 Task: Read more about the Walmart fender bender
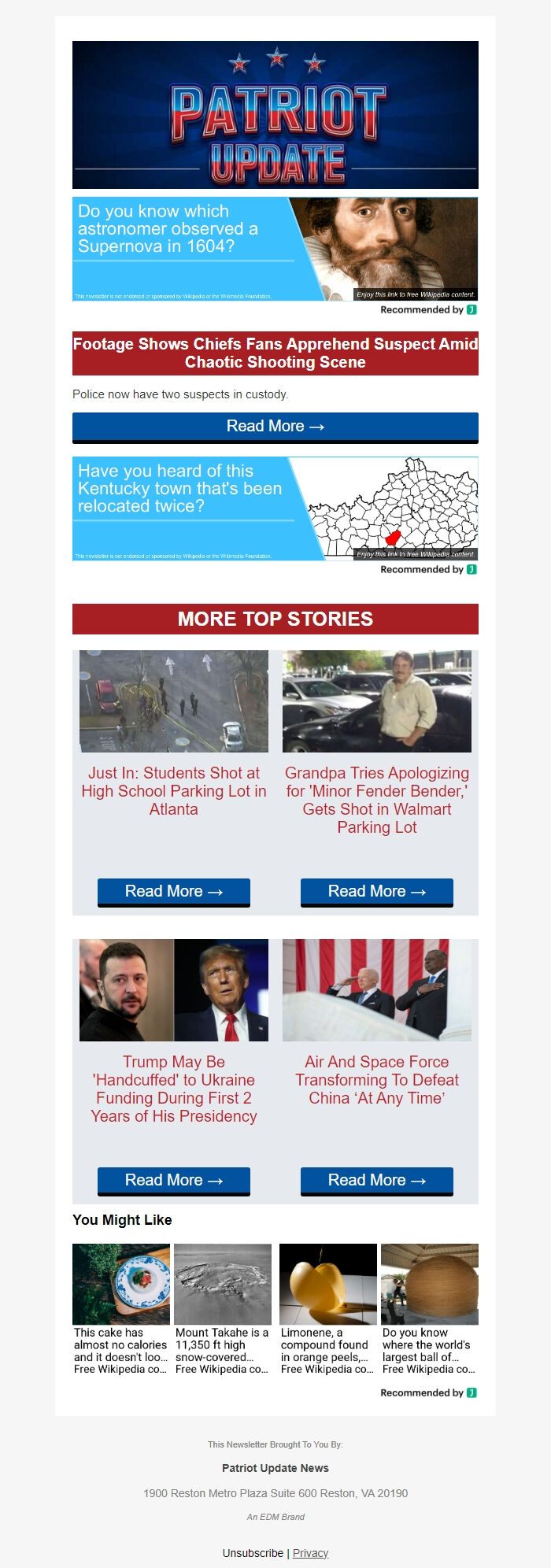coord(377,892)
